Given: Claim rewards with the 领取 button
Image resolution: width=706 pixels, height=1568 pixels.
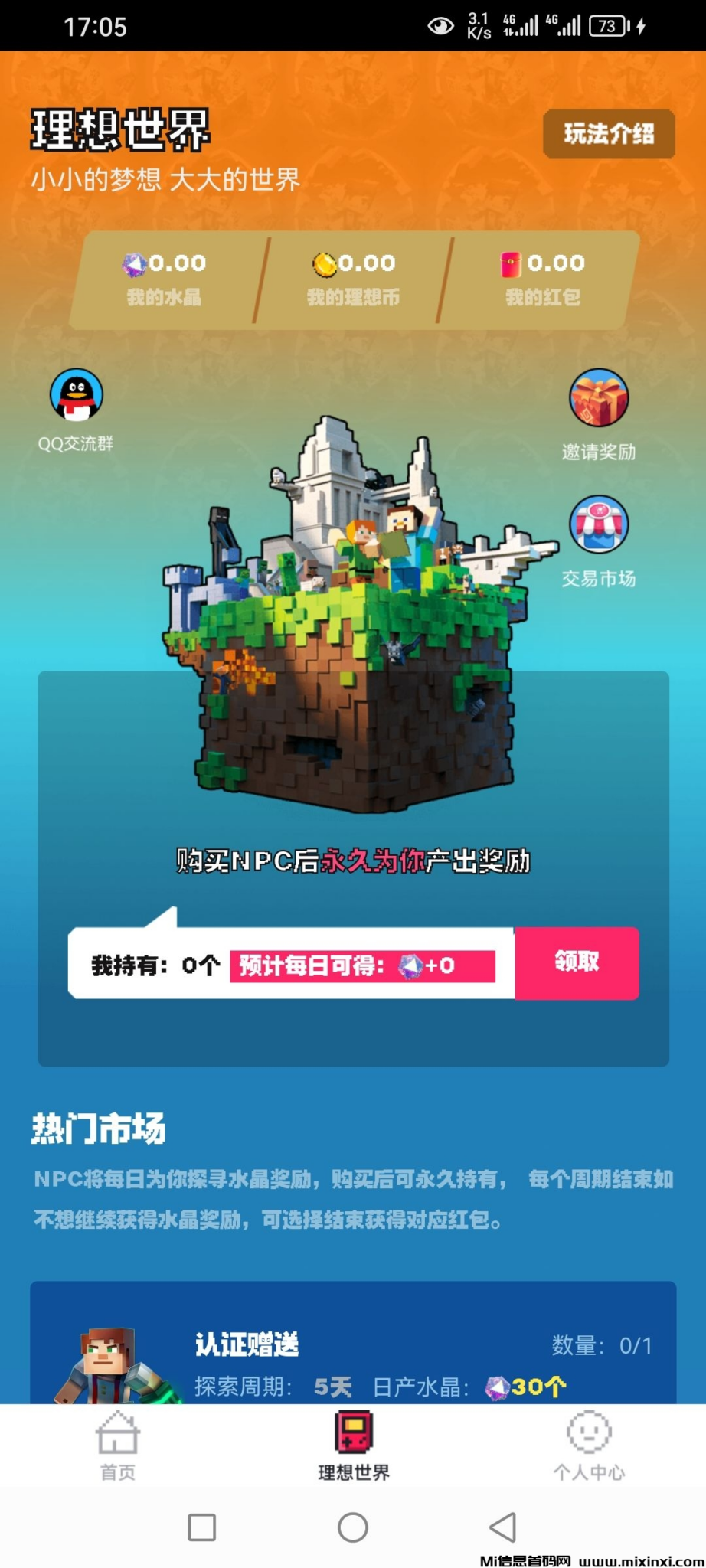Looking at the screenshot, I should tap(577, 962).
